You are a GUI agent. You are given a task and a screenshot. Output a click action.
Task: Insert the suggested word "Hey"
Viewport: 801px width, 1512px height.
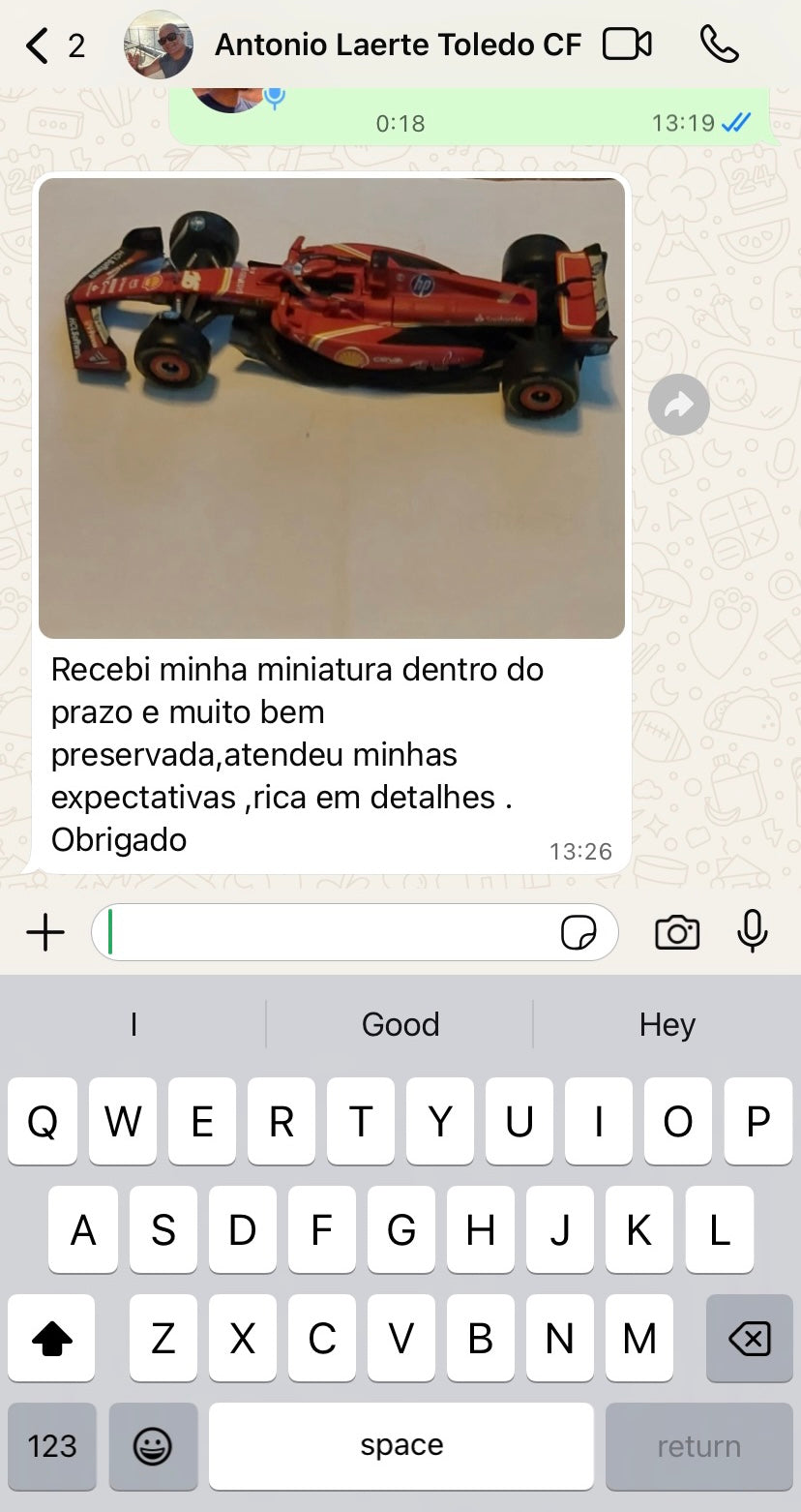coord(667,1024)
